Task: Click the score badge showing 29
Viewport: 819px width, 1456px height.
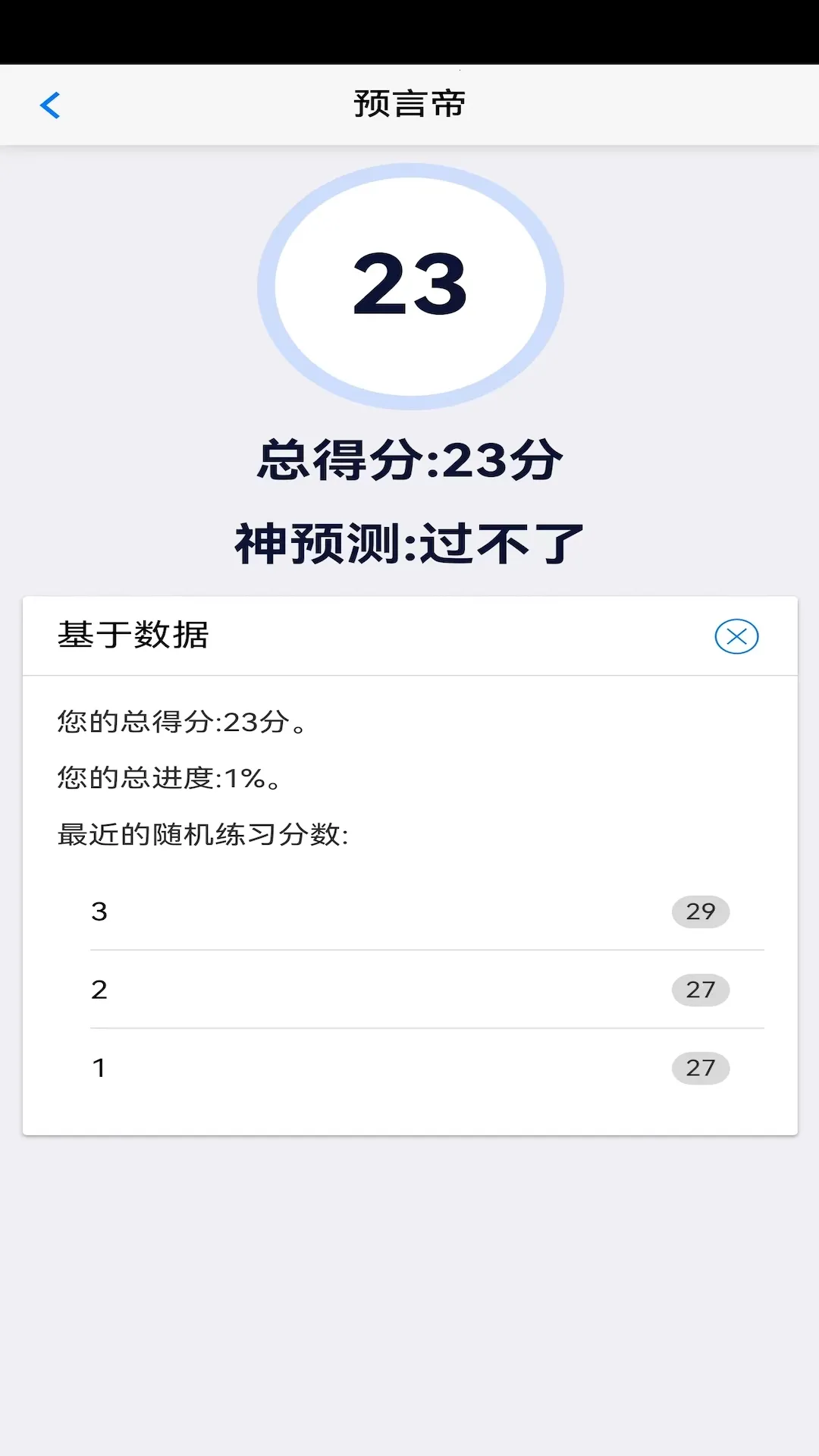Action: click(700, 912)
